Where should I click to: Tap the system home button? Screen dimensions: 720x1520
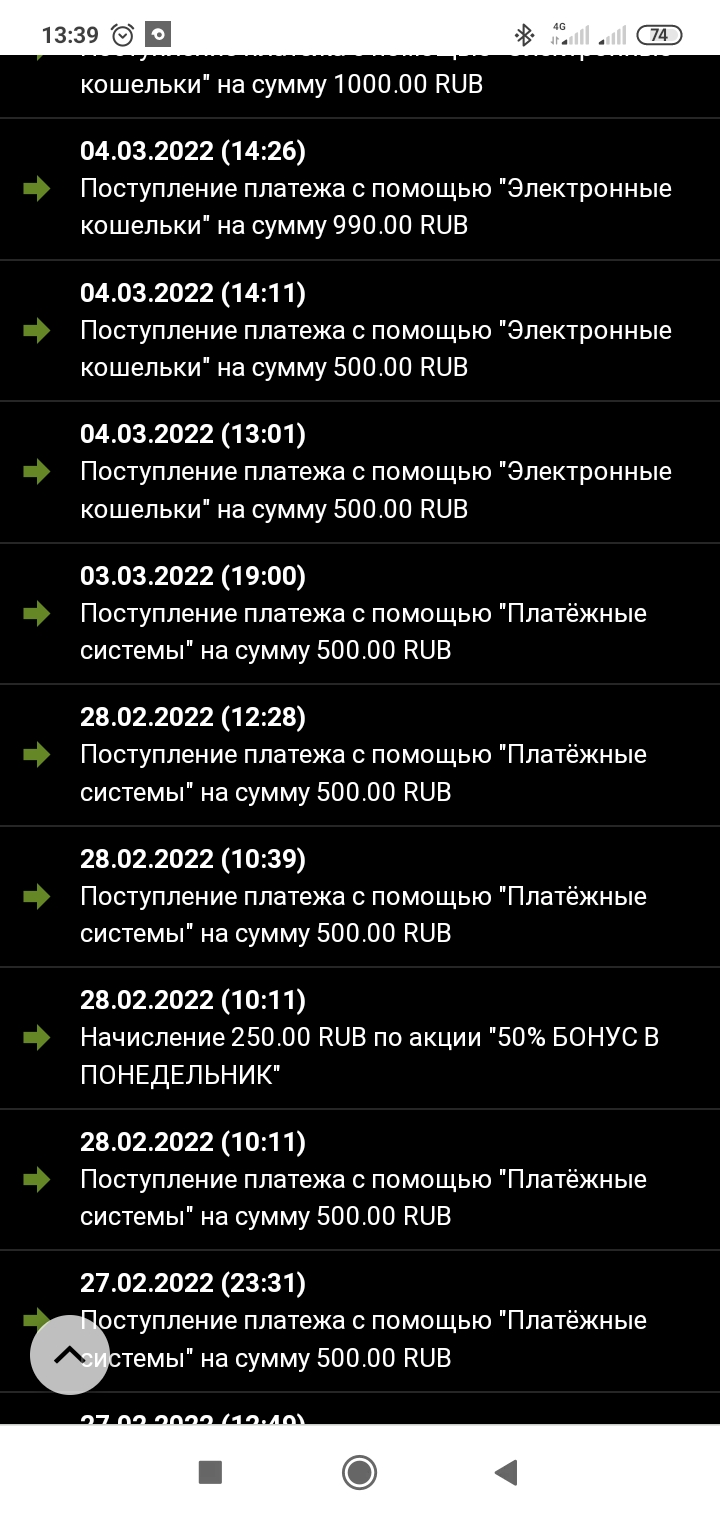(x=359, y=1471)
